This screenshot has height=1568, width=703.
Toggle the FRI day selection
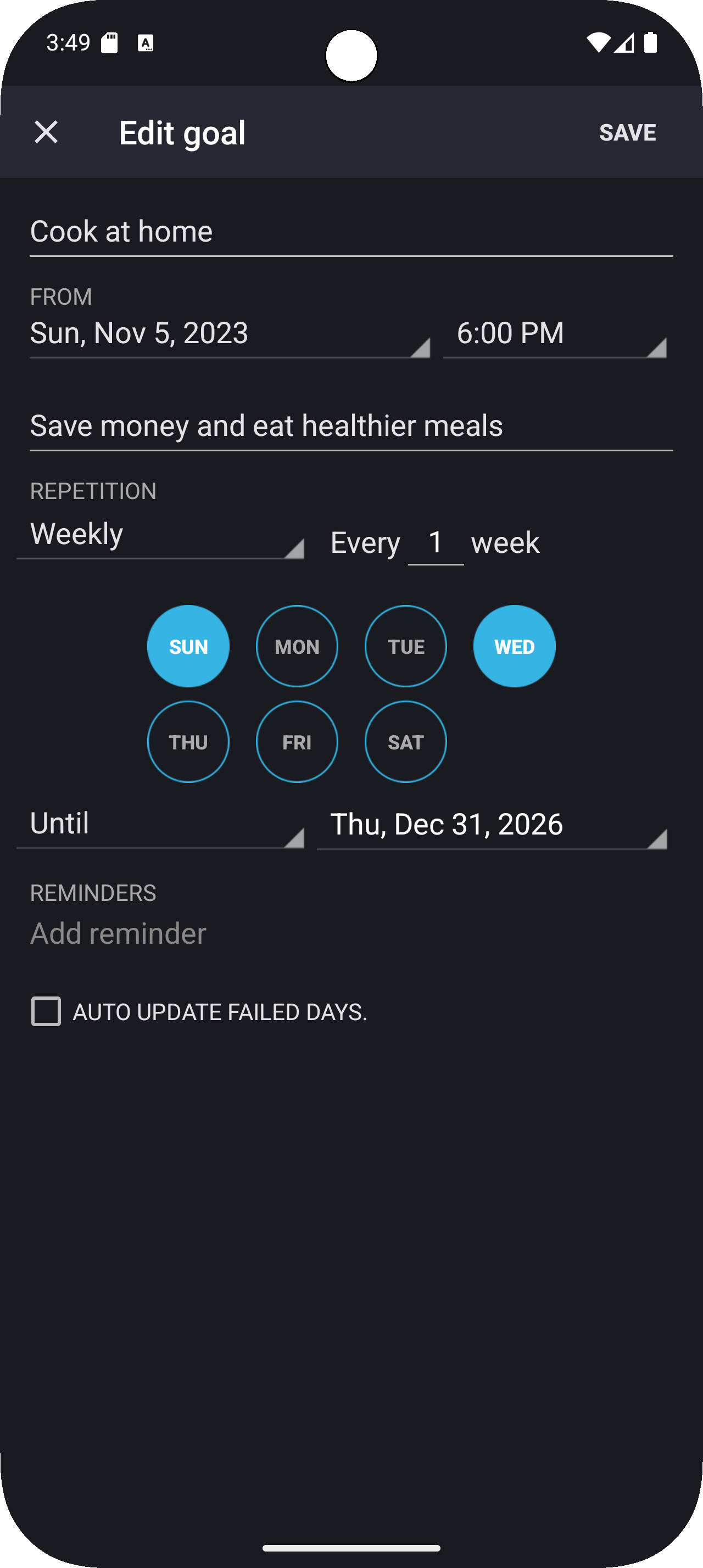pos(297,742)
